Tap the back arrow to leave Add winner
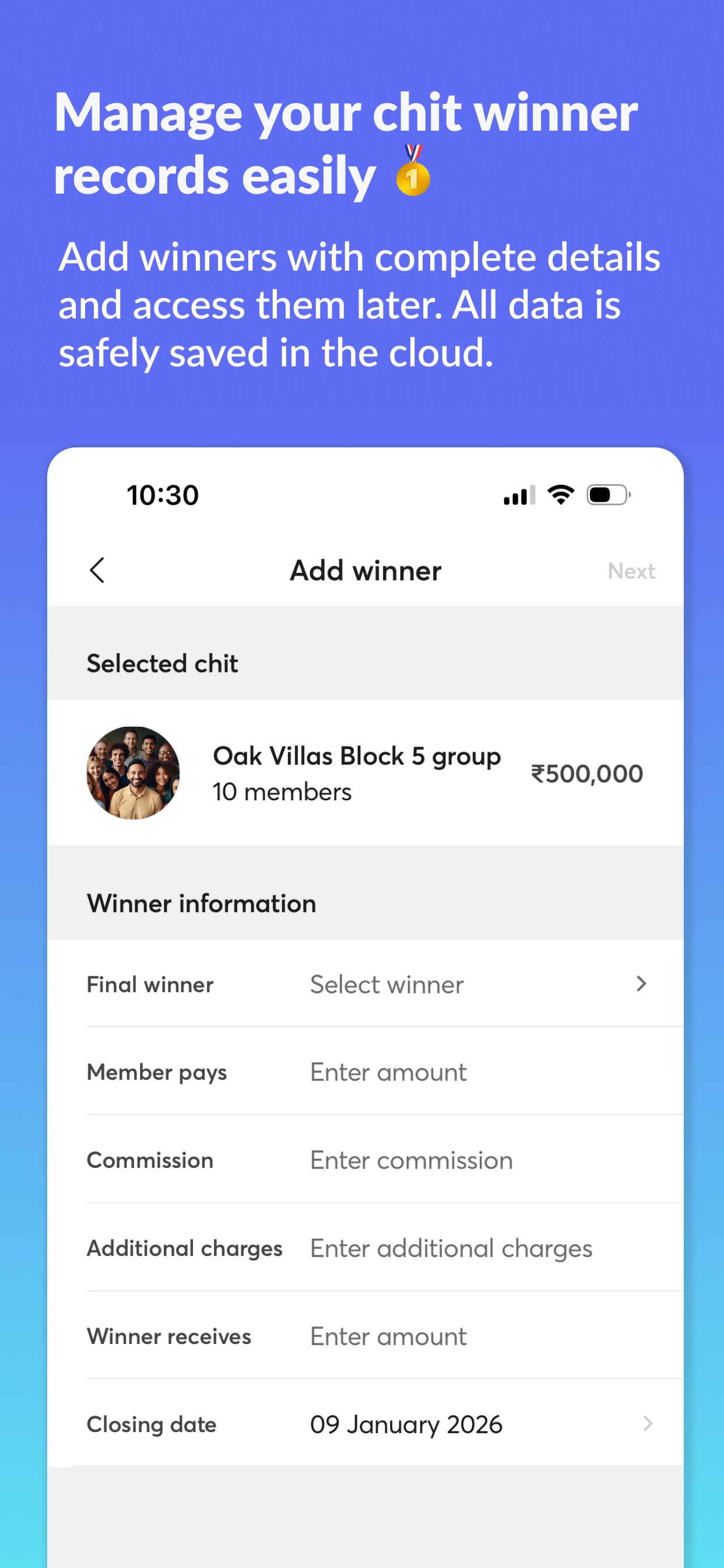The height and width of the screenshot is (1568, 724). tap(99, 570)
